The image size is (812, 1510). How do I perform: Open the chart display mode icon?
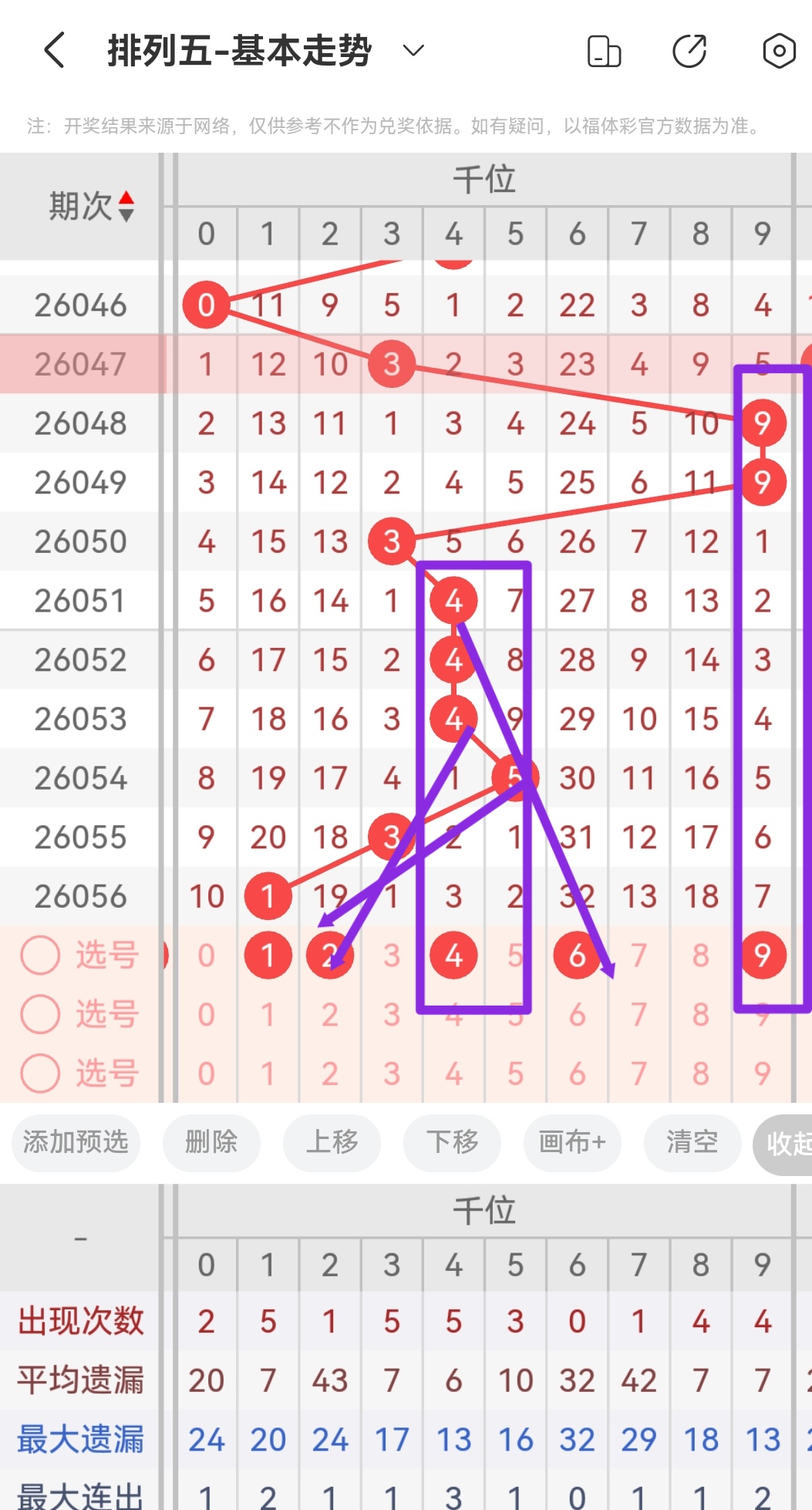pos(604,52)
